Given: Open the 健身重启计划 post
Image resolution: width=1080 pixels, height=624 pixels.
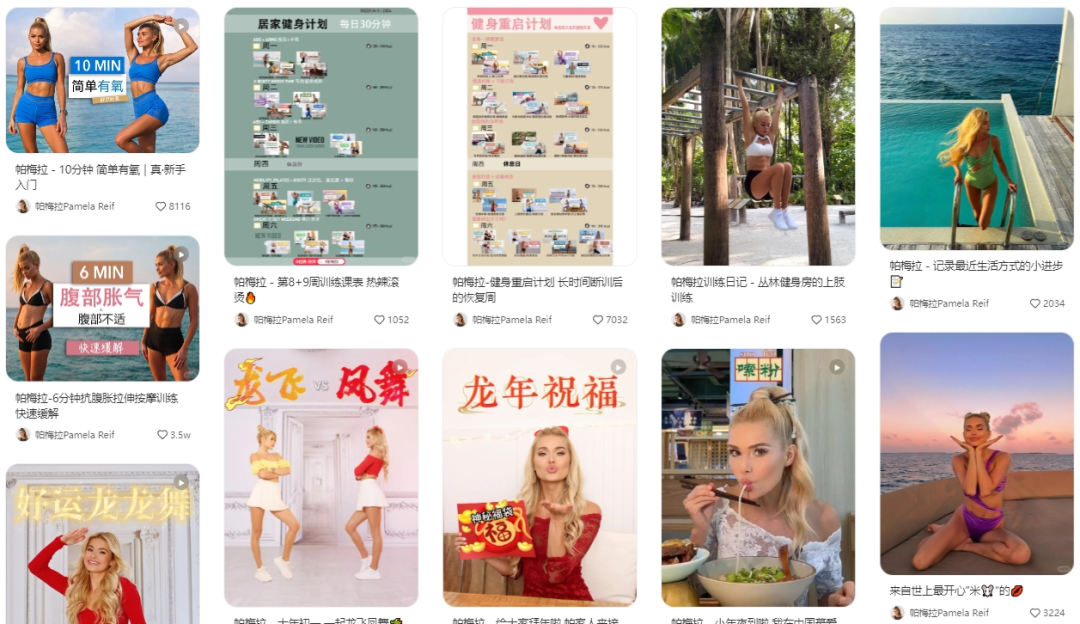Looking at the screenshot, I should coord(539,136).
